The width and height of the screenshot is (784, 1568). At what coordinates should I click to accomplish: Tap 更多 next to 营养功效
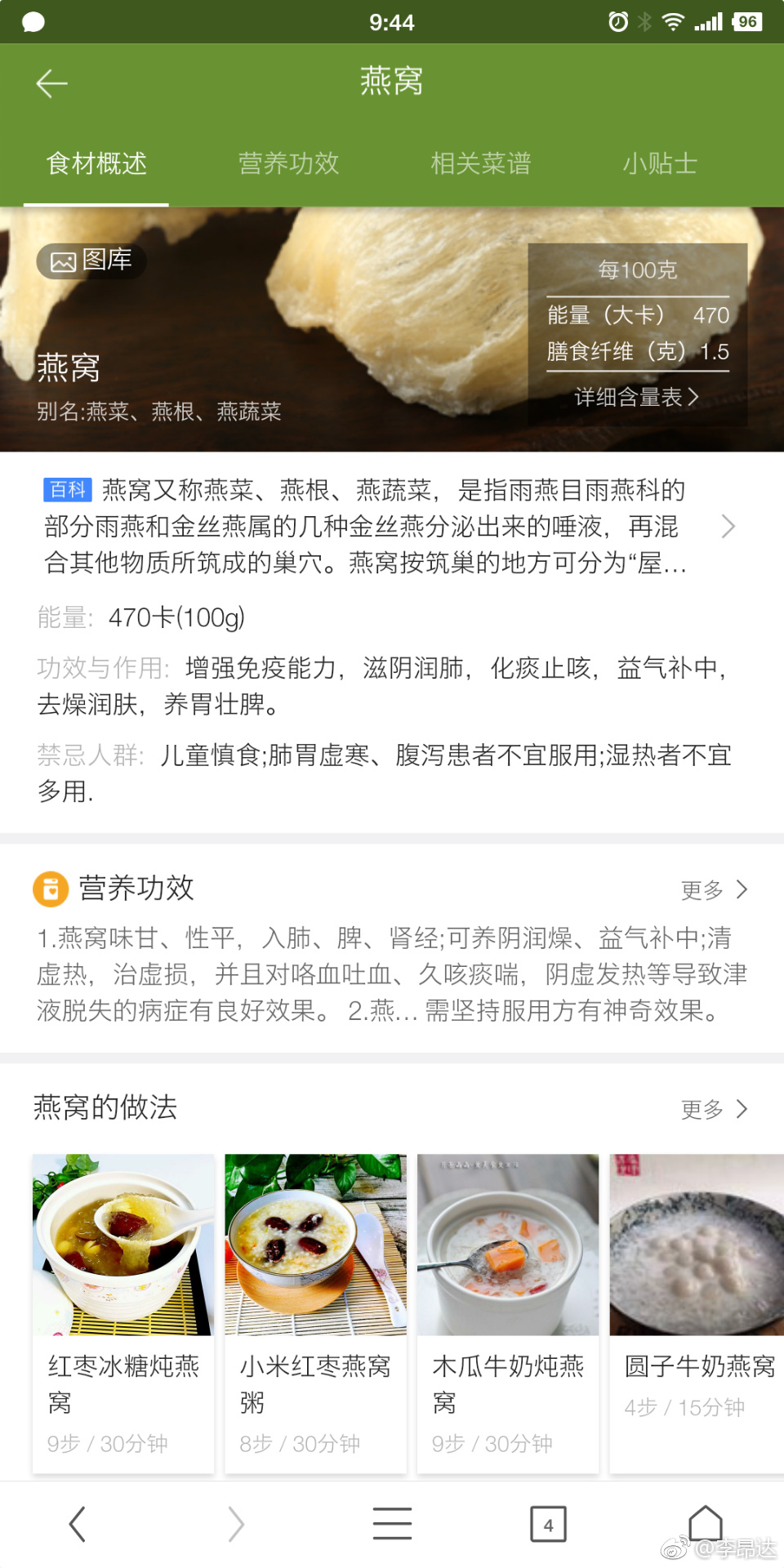pyautogui.click(x=715, y=889)
